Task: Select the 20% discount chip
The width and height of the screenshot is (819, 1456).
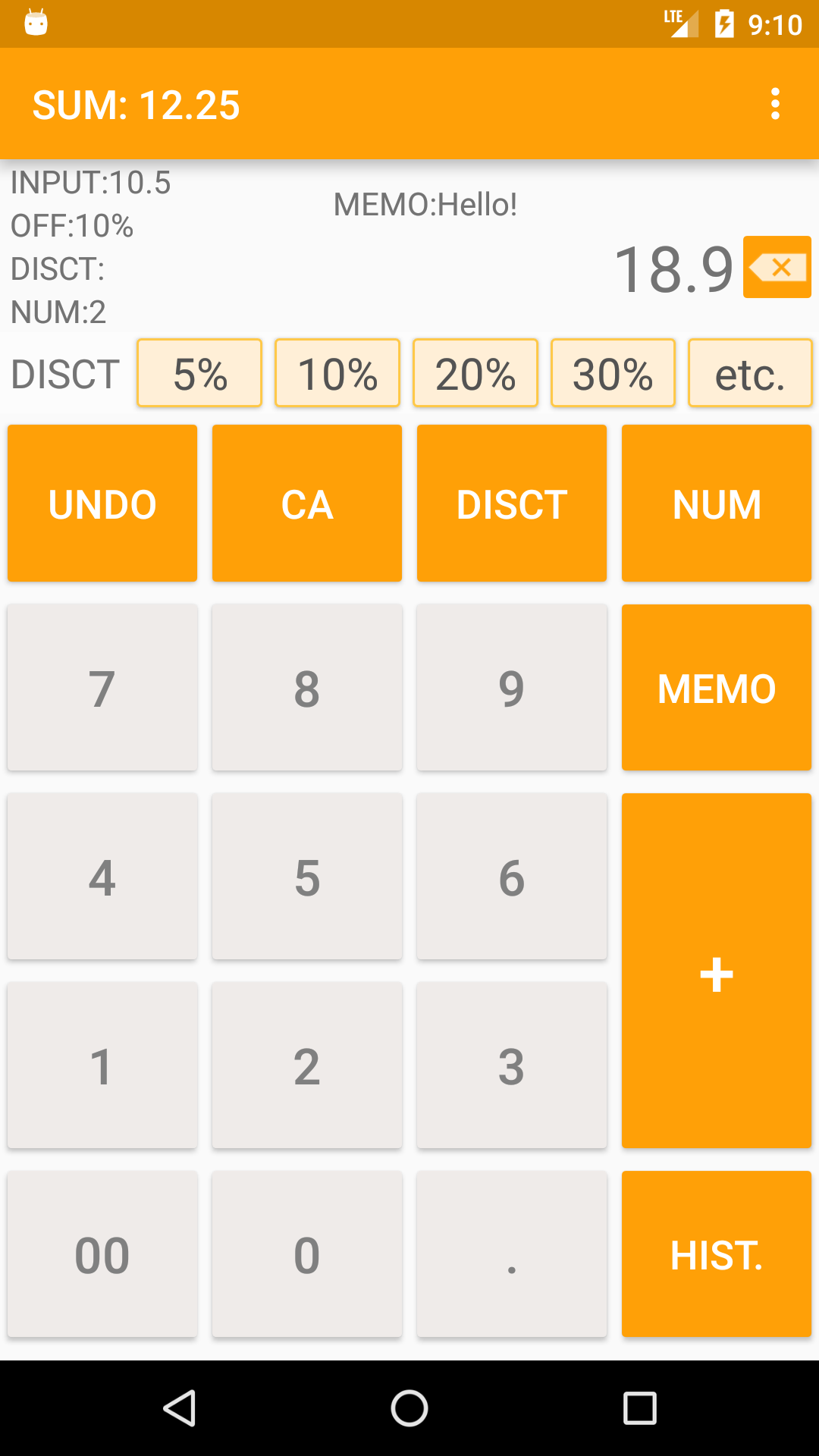Action: click(x=475, y=372)
